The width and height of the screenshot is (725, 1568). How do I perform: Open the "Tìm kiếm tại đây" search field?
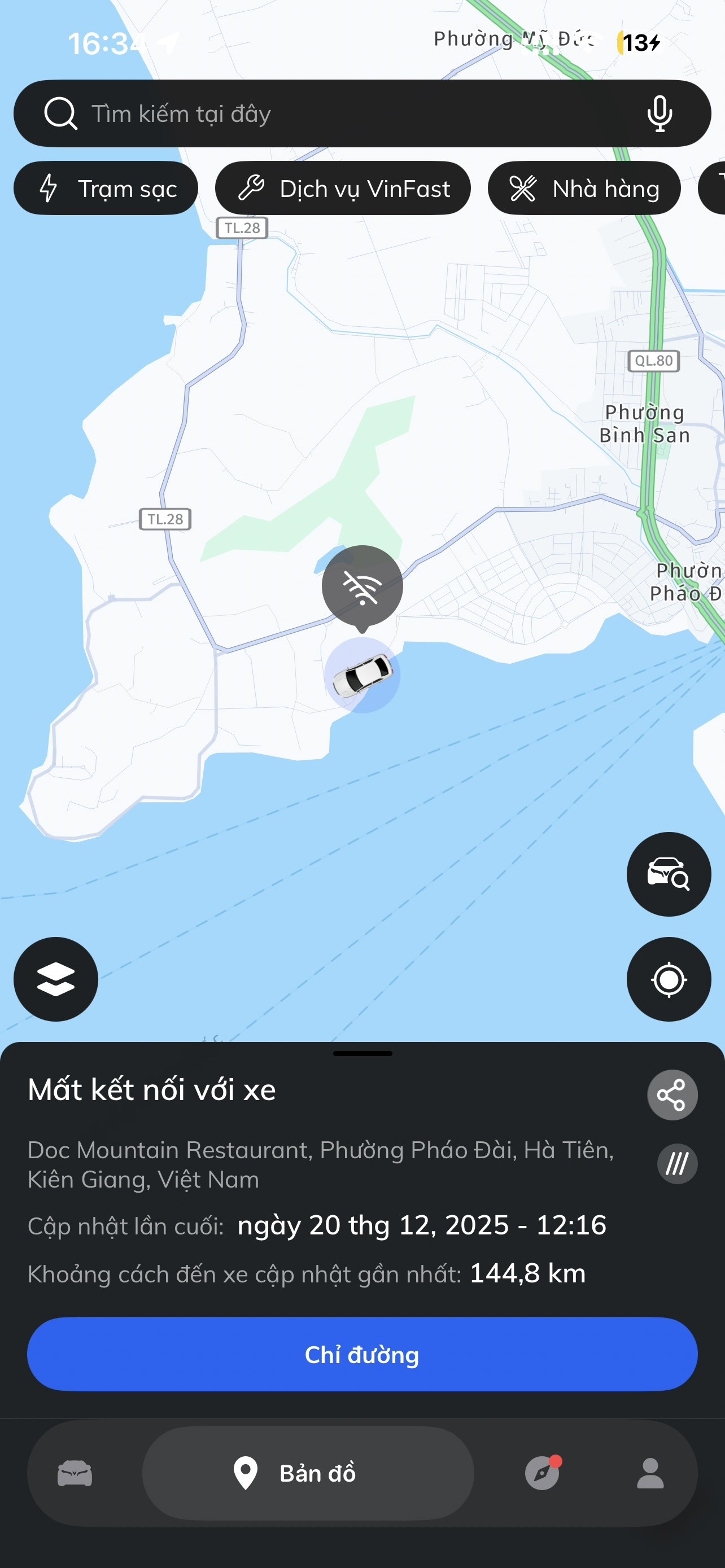pyautogui.click(x=341, y=114)
